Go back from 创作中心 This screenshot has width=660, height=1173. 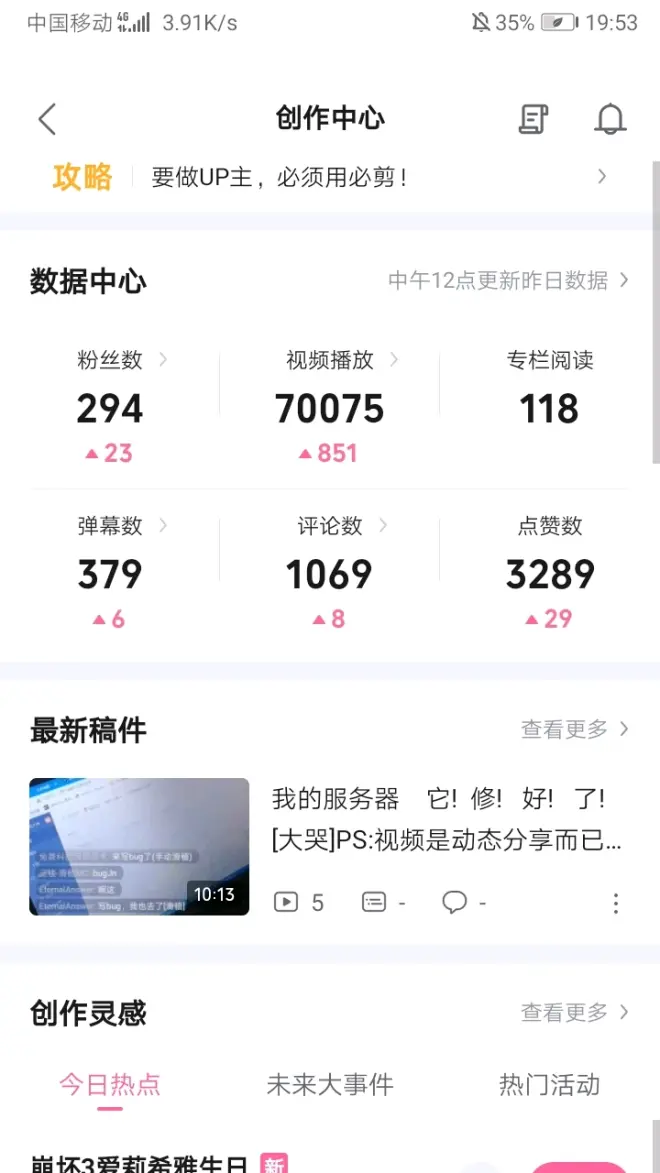(x=47, y=119)
